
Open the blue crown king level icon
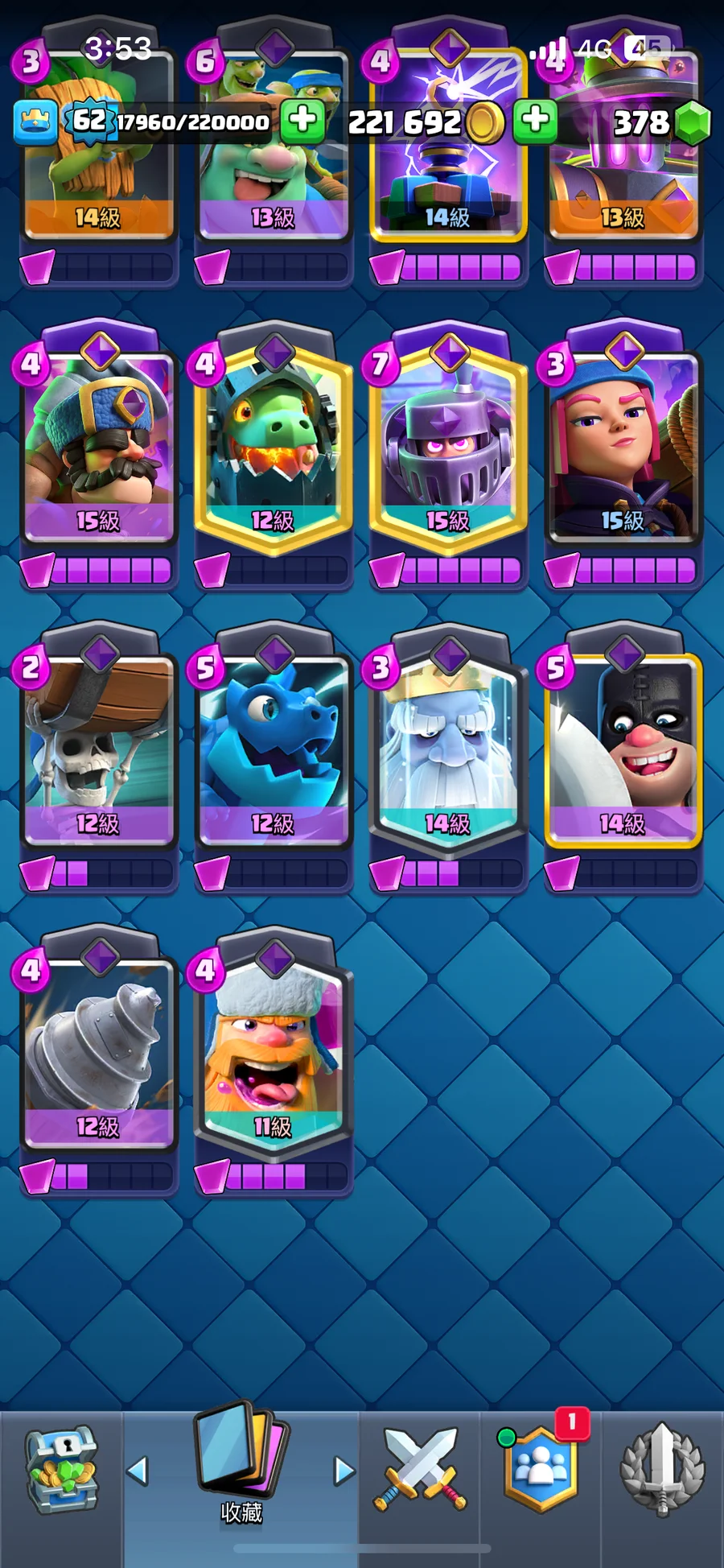35,122
